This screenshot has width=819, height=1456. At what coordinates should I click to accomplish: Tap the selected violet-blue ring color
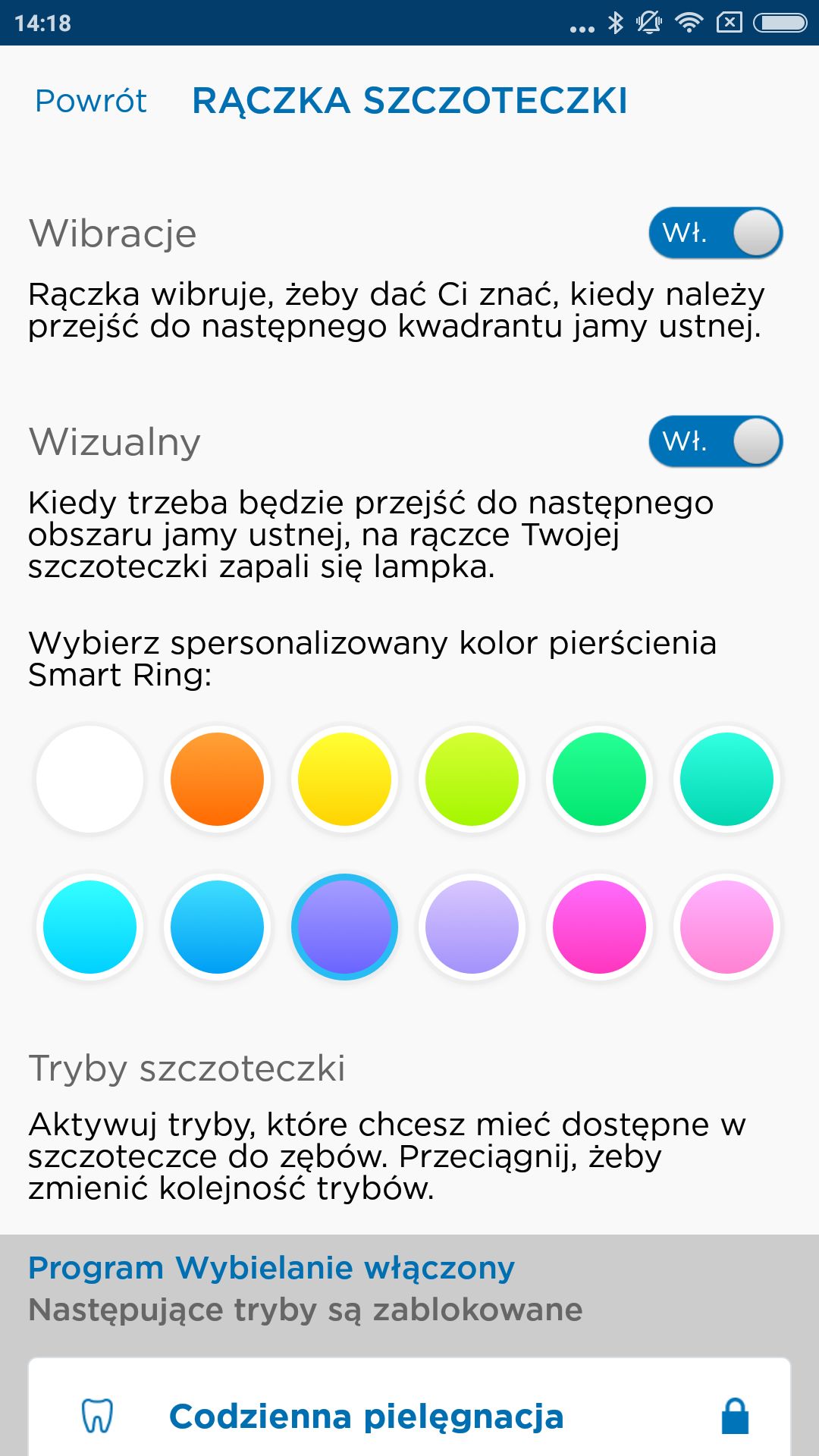pyautogui.click(x=344, y=927)
